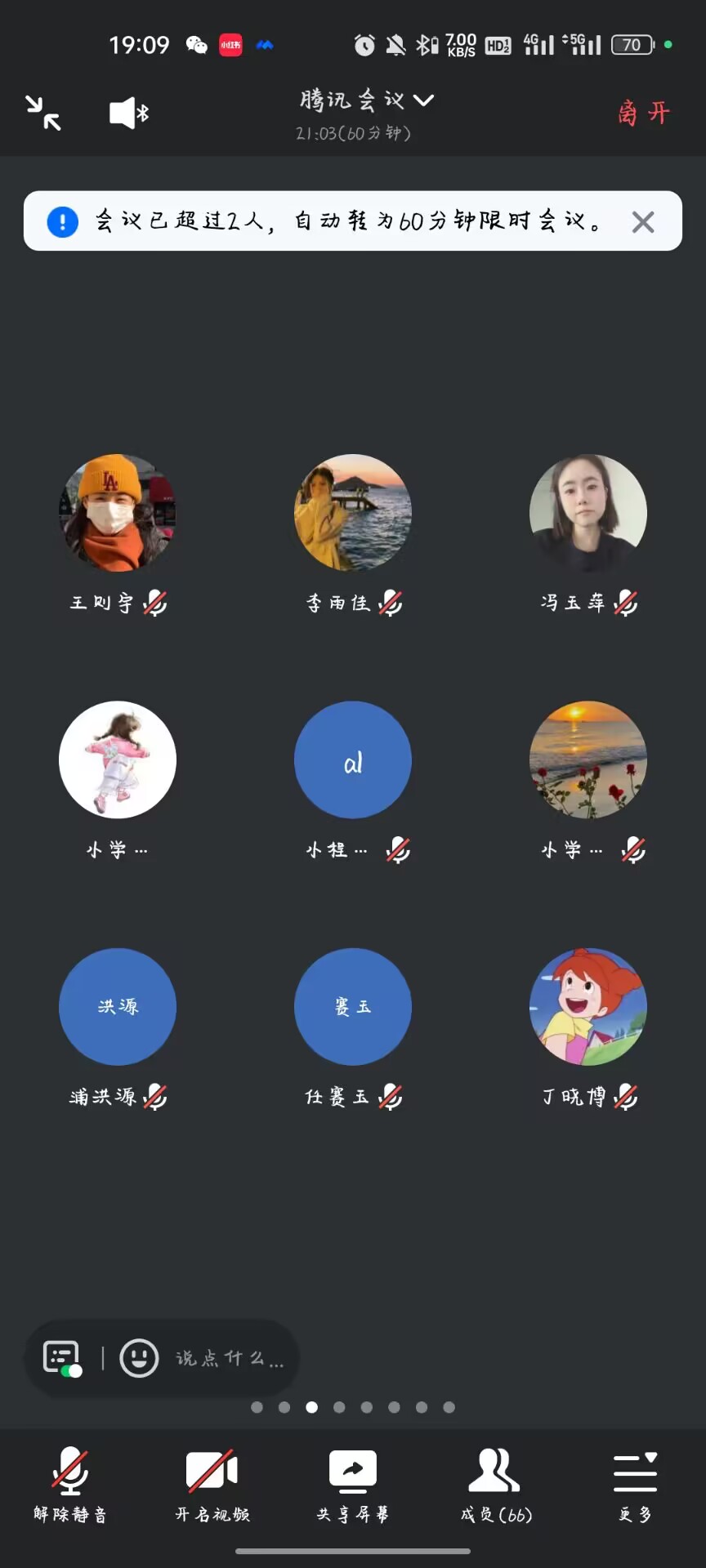Toggle the chat bullet-screen icon
This screenshot has height=1568, width=706.
63,1358
